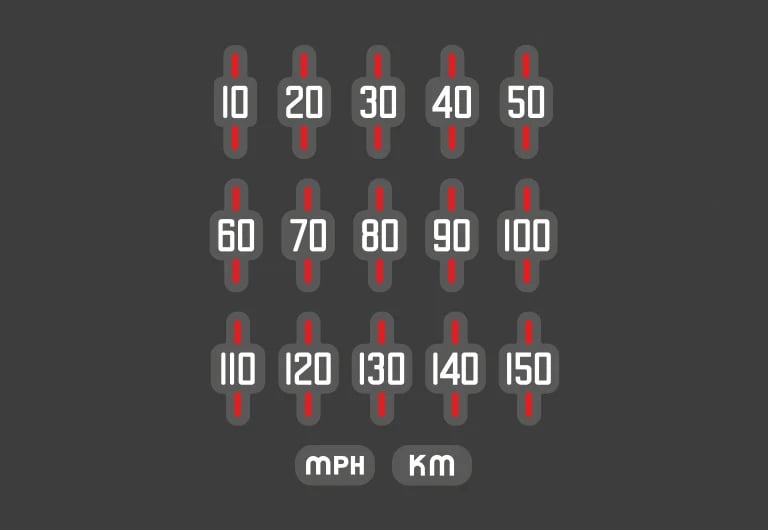Choose 150 as the speed limit

[527, 369]
